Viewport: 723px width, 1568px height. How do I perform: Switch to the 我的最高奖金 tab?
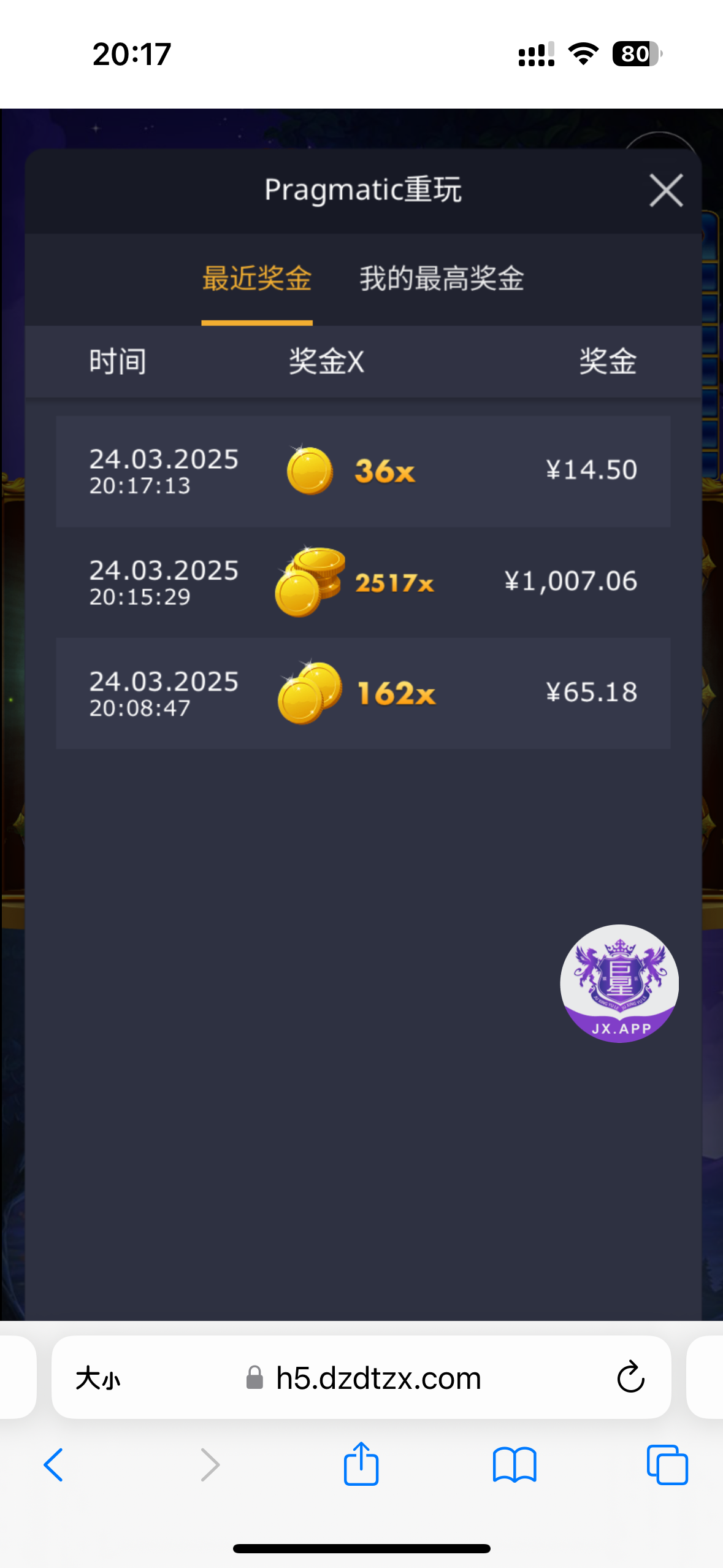point(442,279)
